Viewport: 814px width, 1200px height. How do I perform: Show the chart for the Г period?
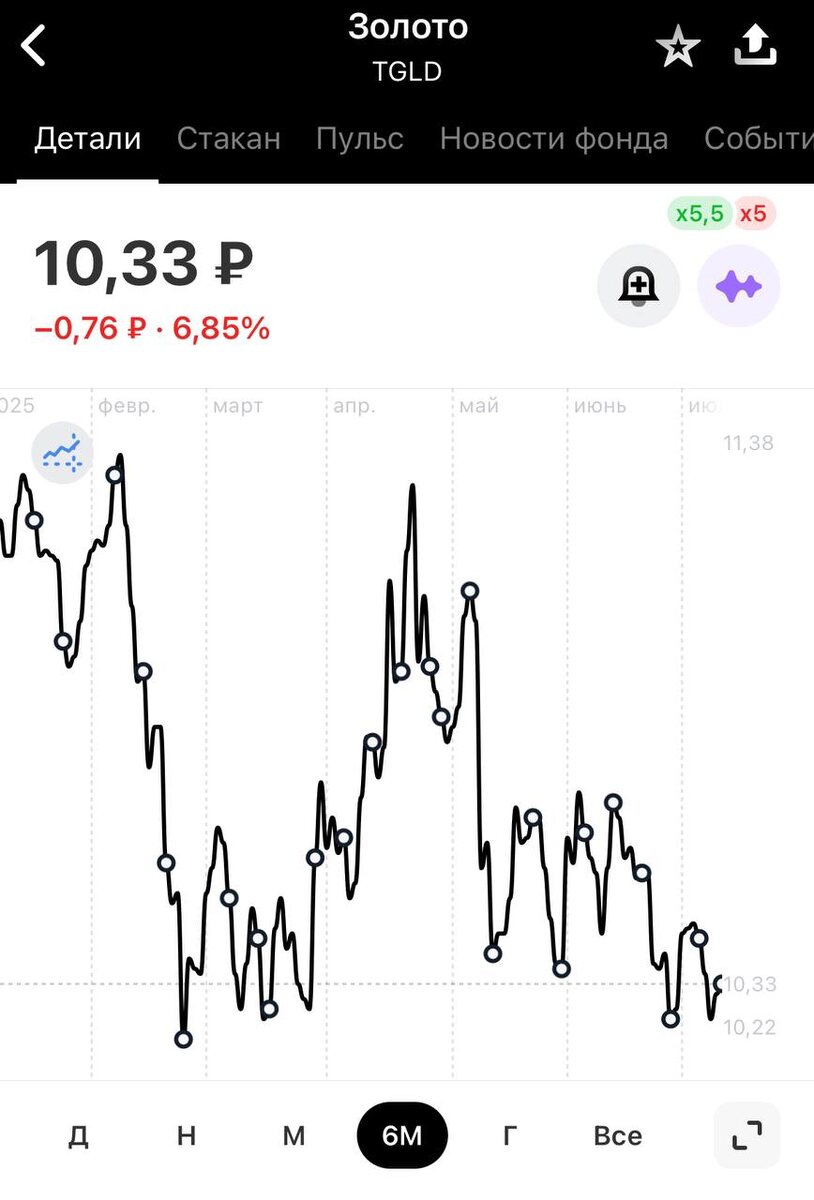[510, 1136]
